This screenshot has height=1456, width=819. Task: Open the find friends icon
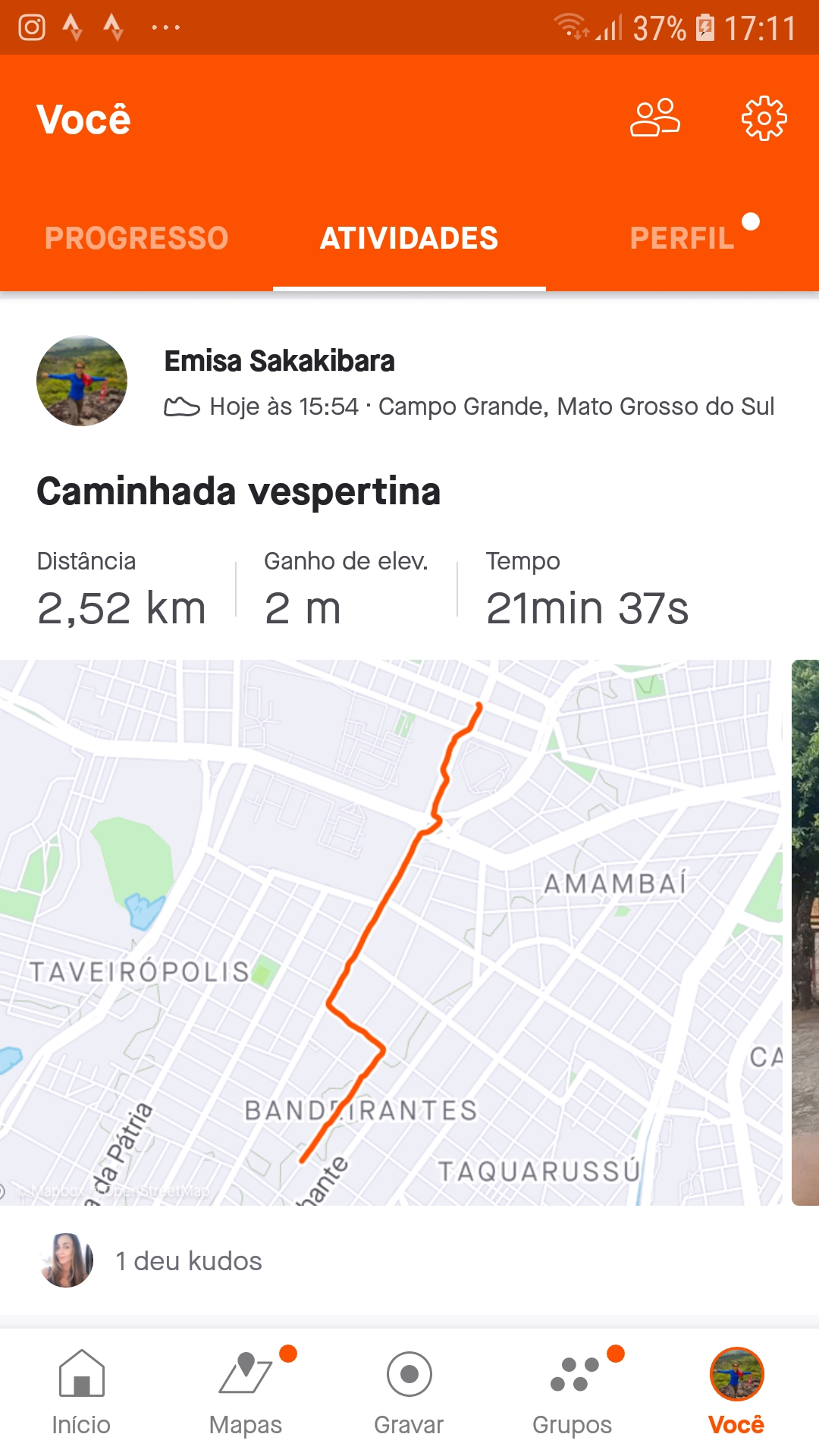coord(655,118)
